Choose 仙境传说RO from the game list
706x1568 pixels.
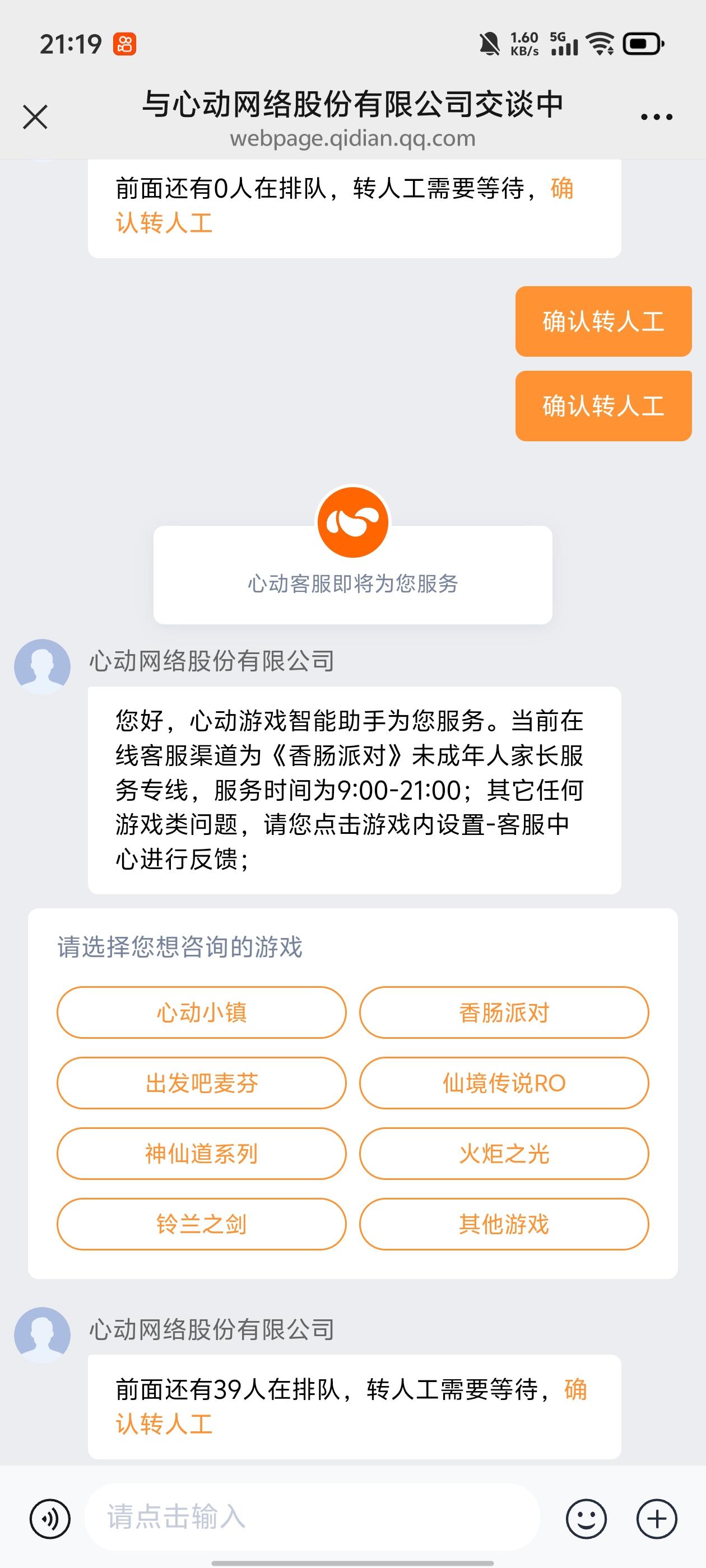pyautogui.click(x=504, y=1083)
